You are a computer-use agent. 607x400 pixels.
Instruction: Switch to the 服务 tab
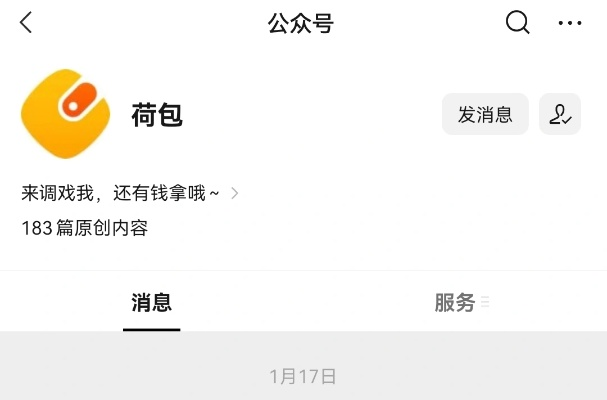pyautogui.click(x=456, y=303)
